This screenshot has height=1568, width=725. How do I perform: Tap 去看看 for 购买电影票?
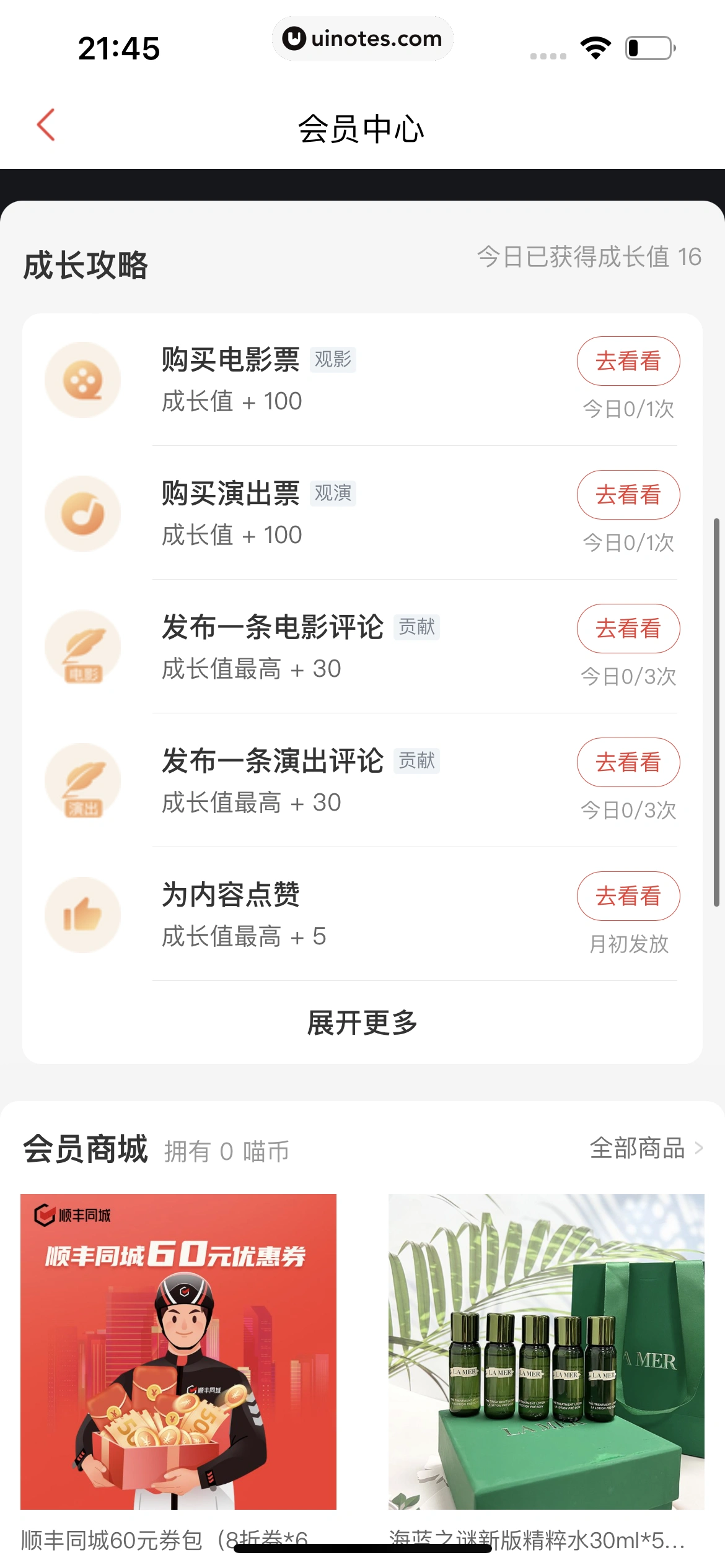point(628,361)
